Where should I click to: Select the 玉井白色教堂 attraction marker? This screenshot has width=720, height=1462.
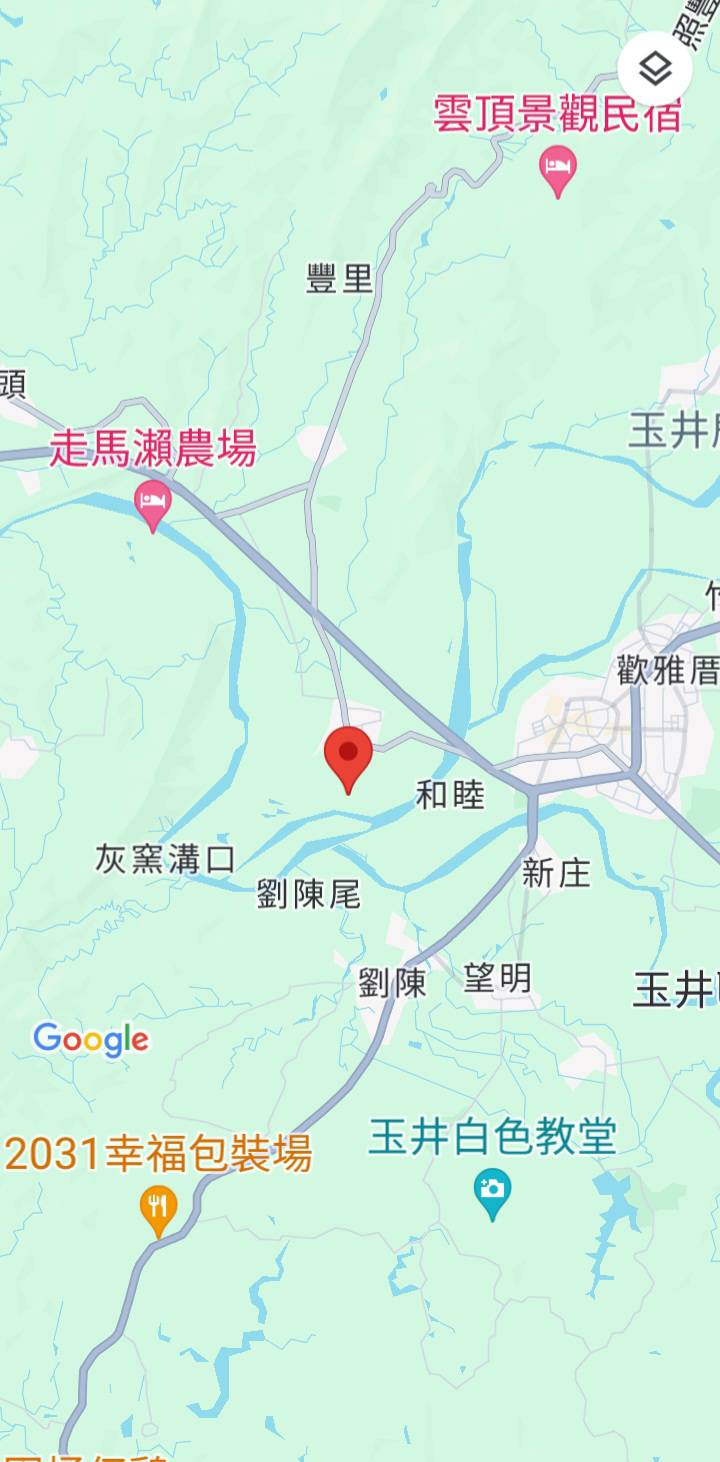click(x=492, y=1191)
